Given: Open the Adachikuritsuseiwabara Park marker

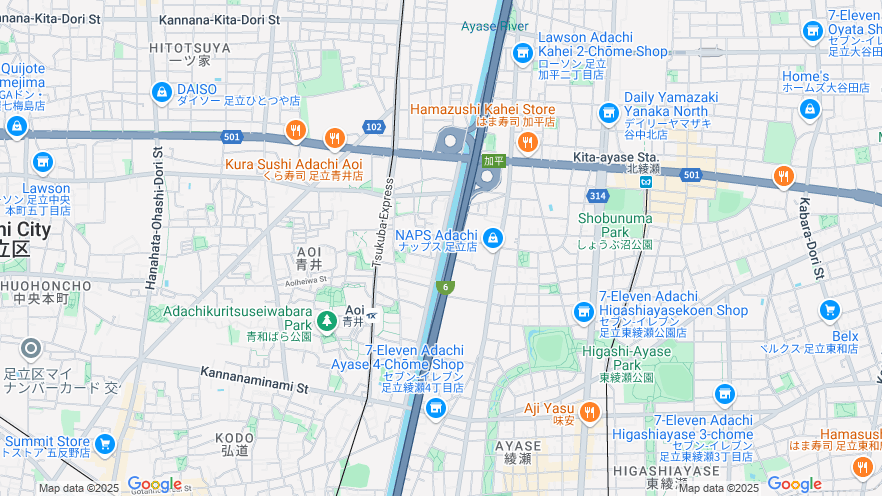Looking at the screenshot, I should click(327, 321).
